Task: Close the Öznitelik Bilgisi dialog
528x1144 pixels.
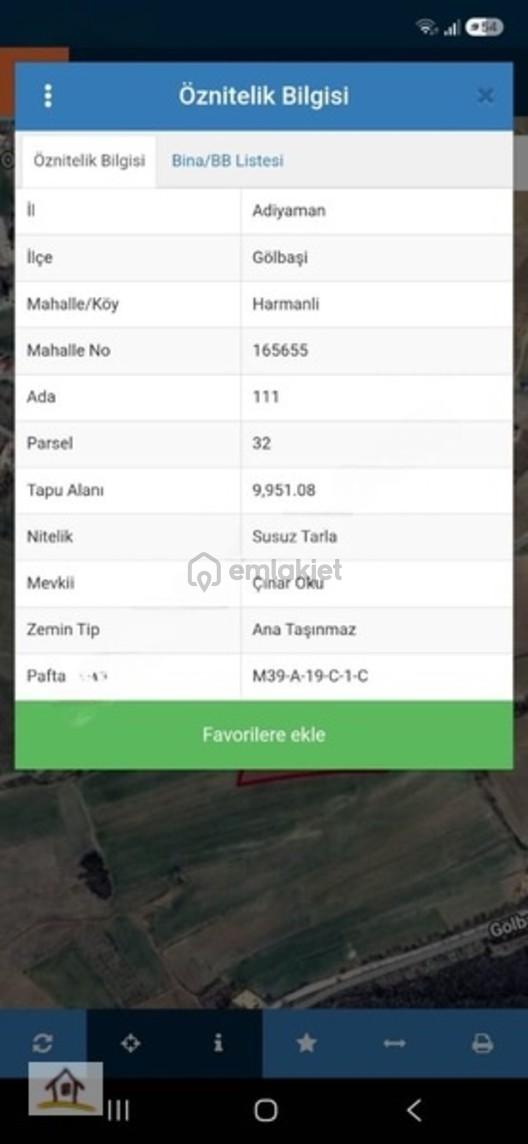Action: [486, 96]
